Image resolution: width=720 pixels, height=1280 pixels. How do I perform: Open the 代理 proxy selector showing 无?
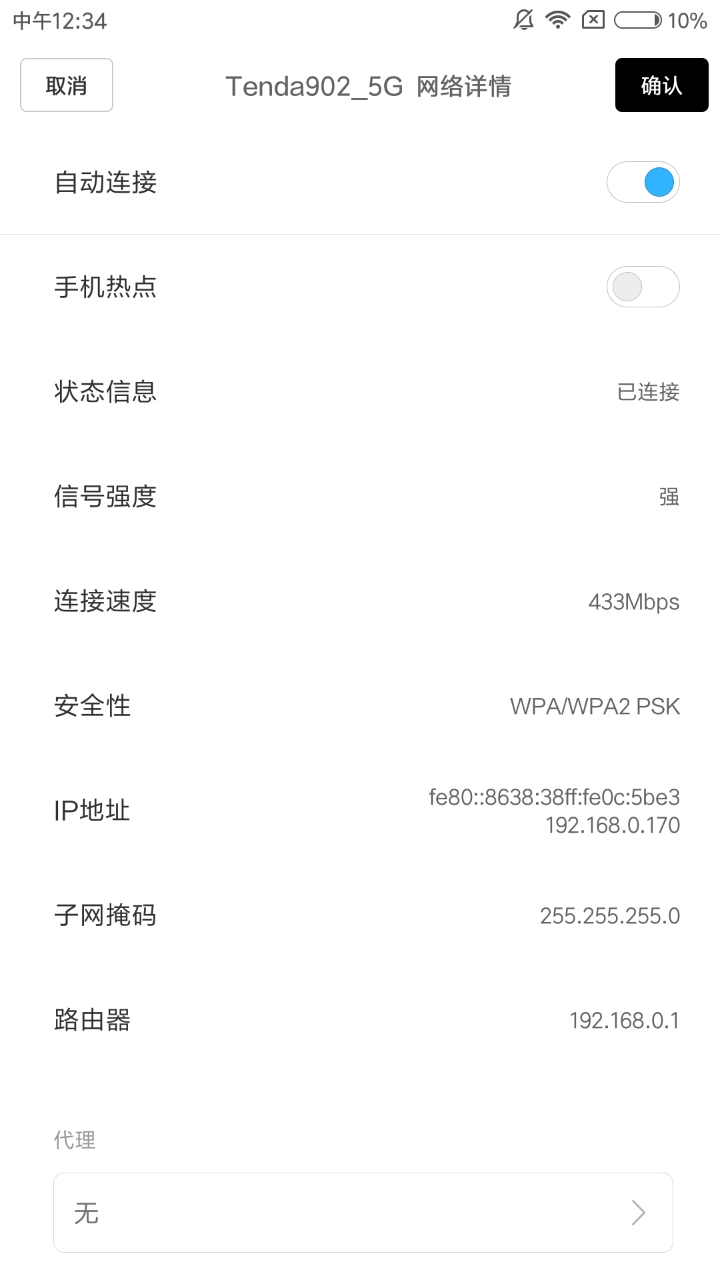click(x=363, y=1213)
